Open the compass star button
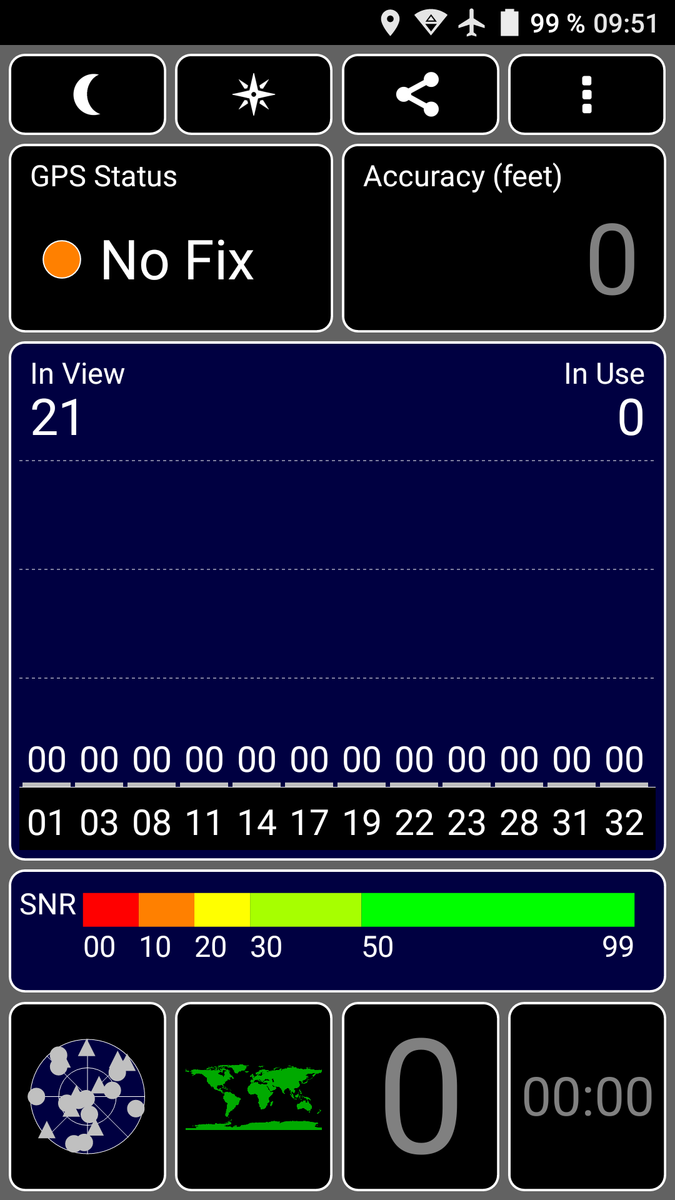Image resolution: width=675 pixels, height=1200 pixels. click(x=253, y=95)
